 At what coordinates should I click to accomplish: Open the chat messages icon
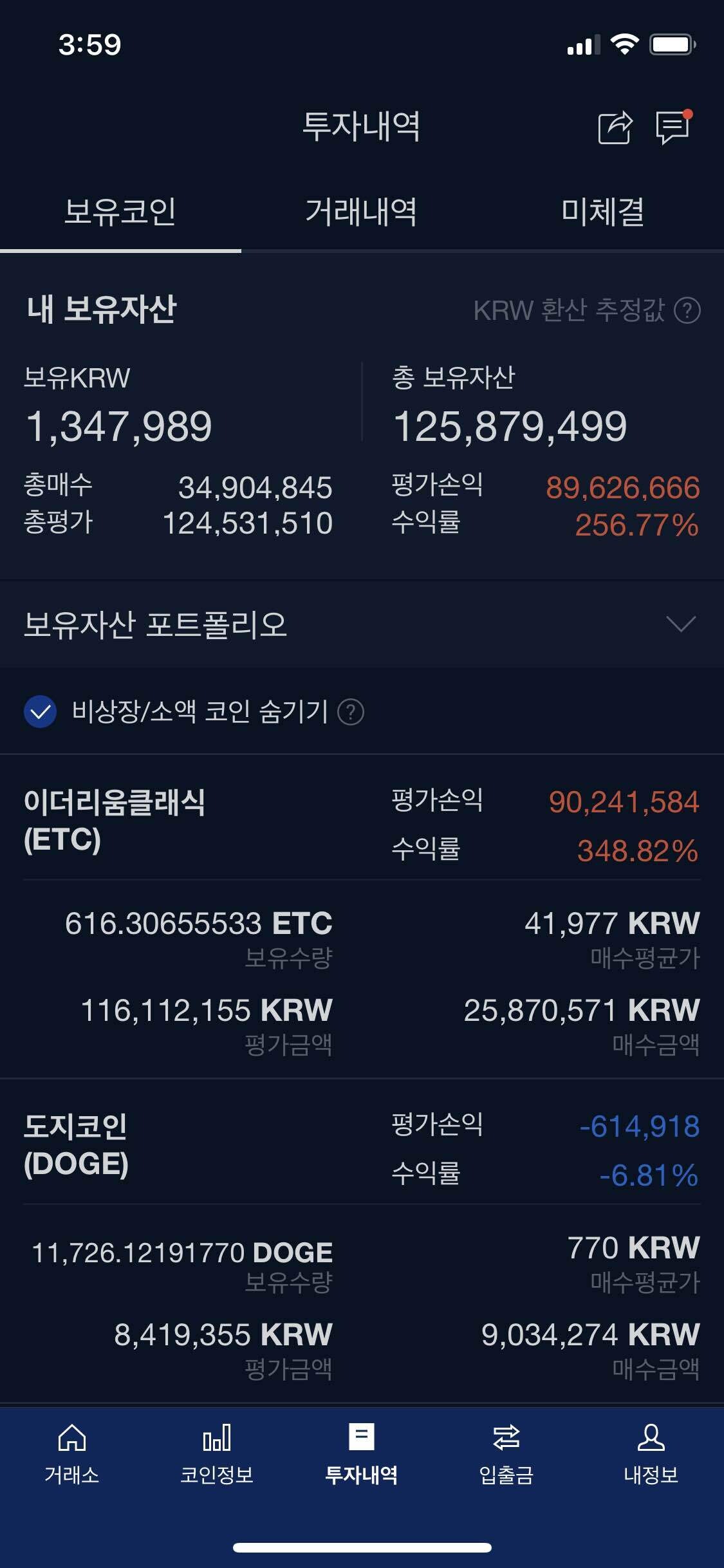673,127
